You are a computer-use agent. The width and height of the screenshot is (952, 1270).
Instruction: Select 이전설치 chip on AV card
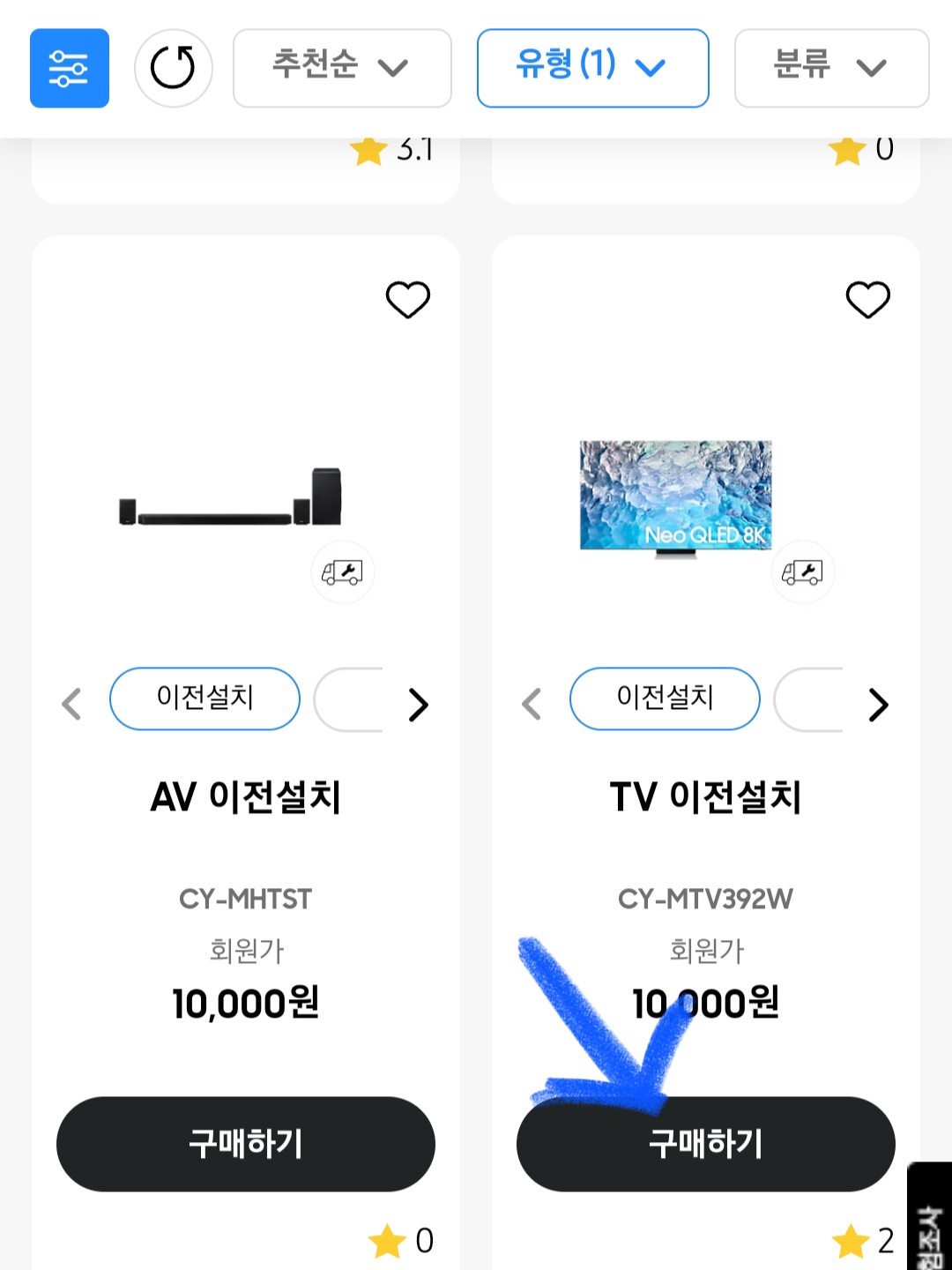(x=205, y=698)
